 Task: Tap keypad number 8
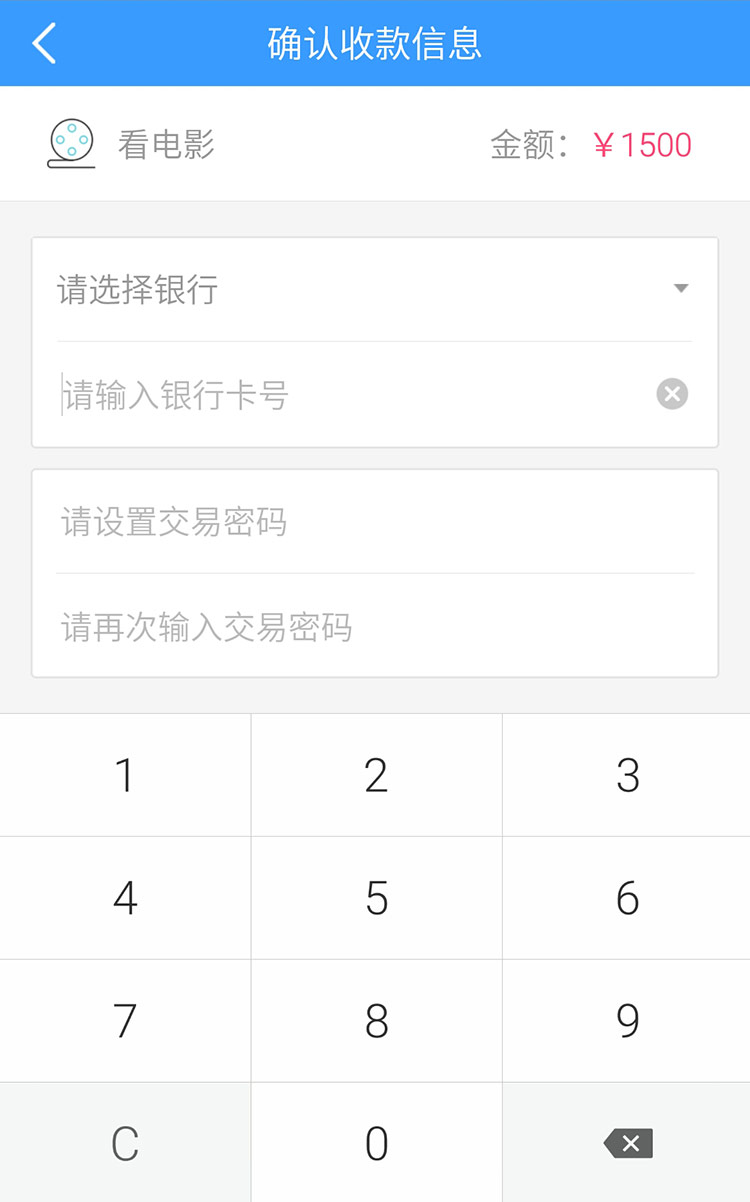[376, 1021]
